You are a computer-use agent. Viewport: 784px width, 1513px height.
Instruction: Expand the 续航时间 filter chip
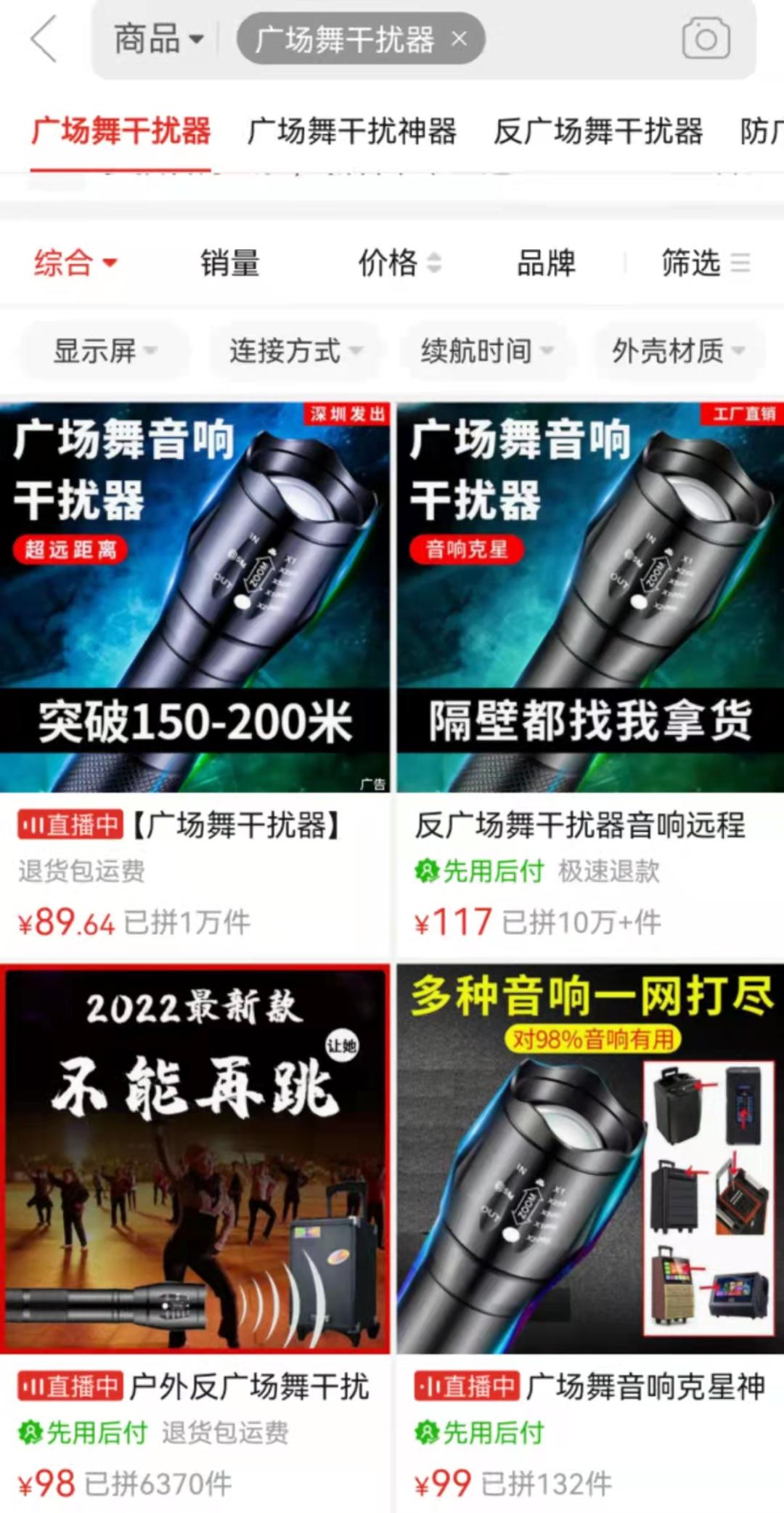coord(486,351)
